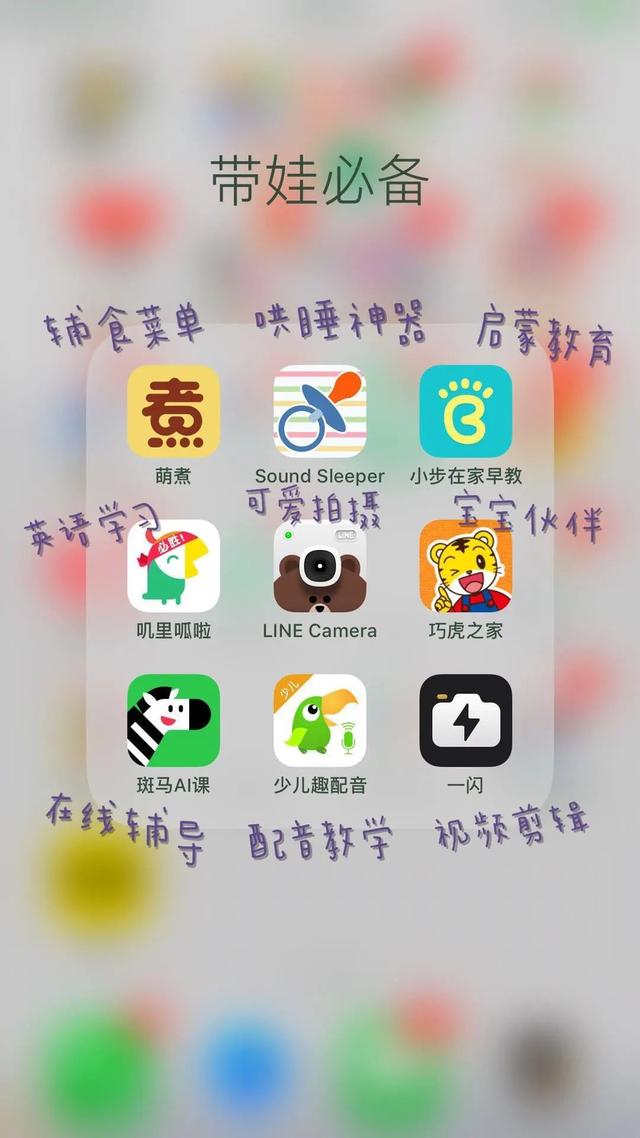
Task: Launch 少儿趣配音 app
Action: click(x=319, y=720)
